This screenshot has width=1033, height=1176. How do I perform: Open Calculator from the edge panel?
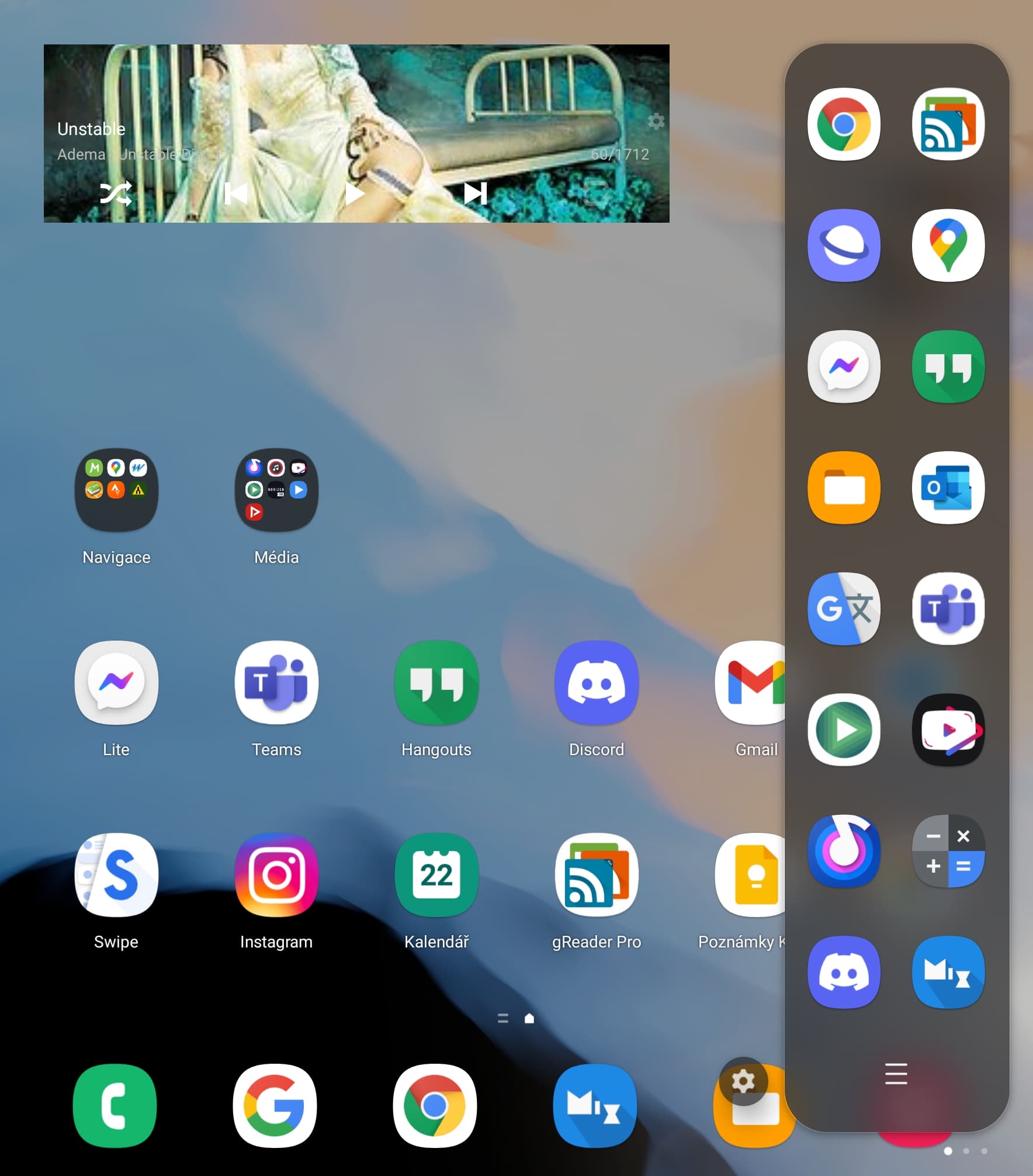(948, 851)
